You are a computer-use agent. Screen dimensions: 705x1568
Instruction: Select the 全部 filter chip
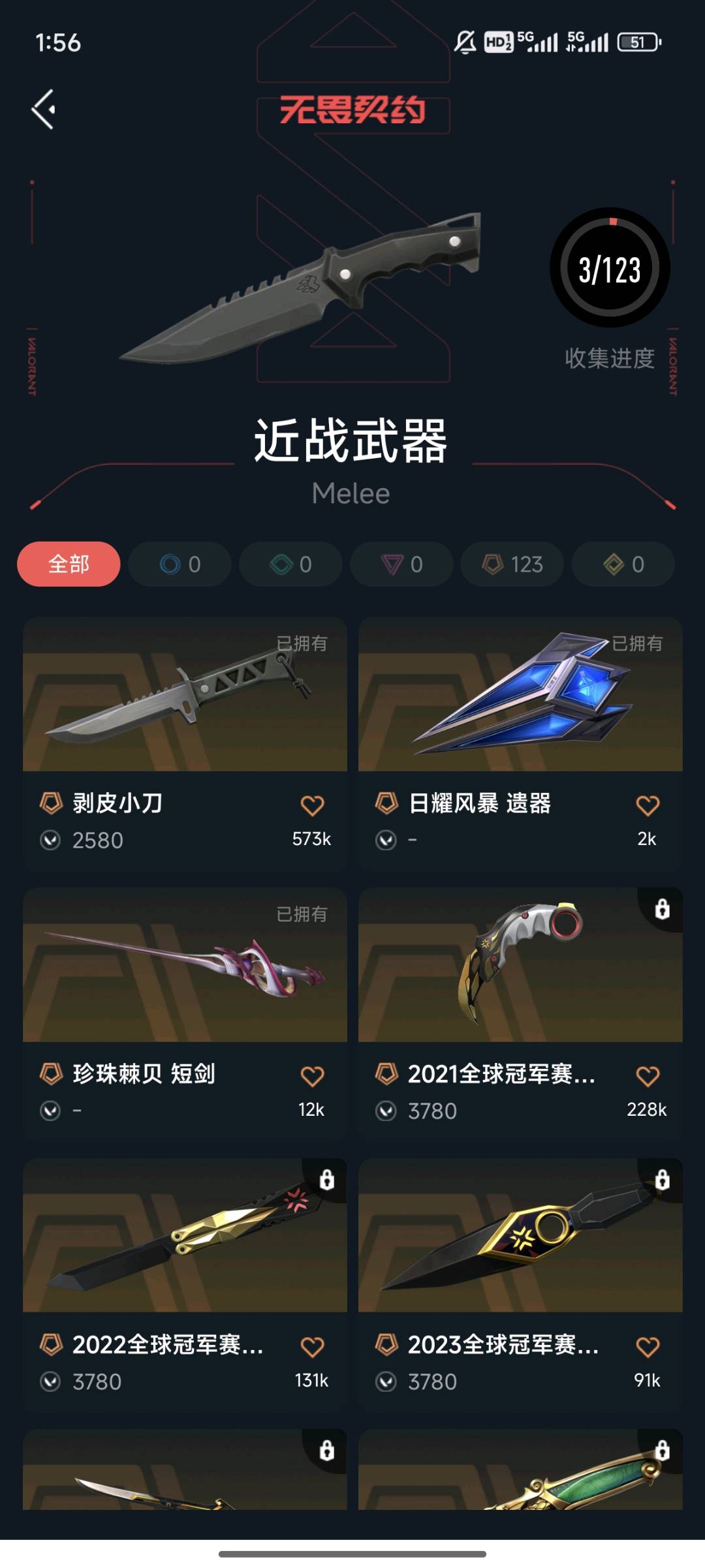pos(69,564)
